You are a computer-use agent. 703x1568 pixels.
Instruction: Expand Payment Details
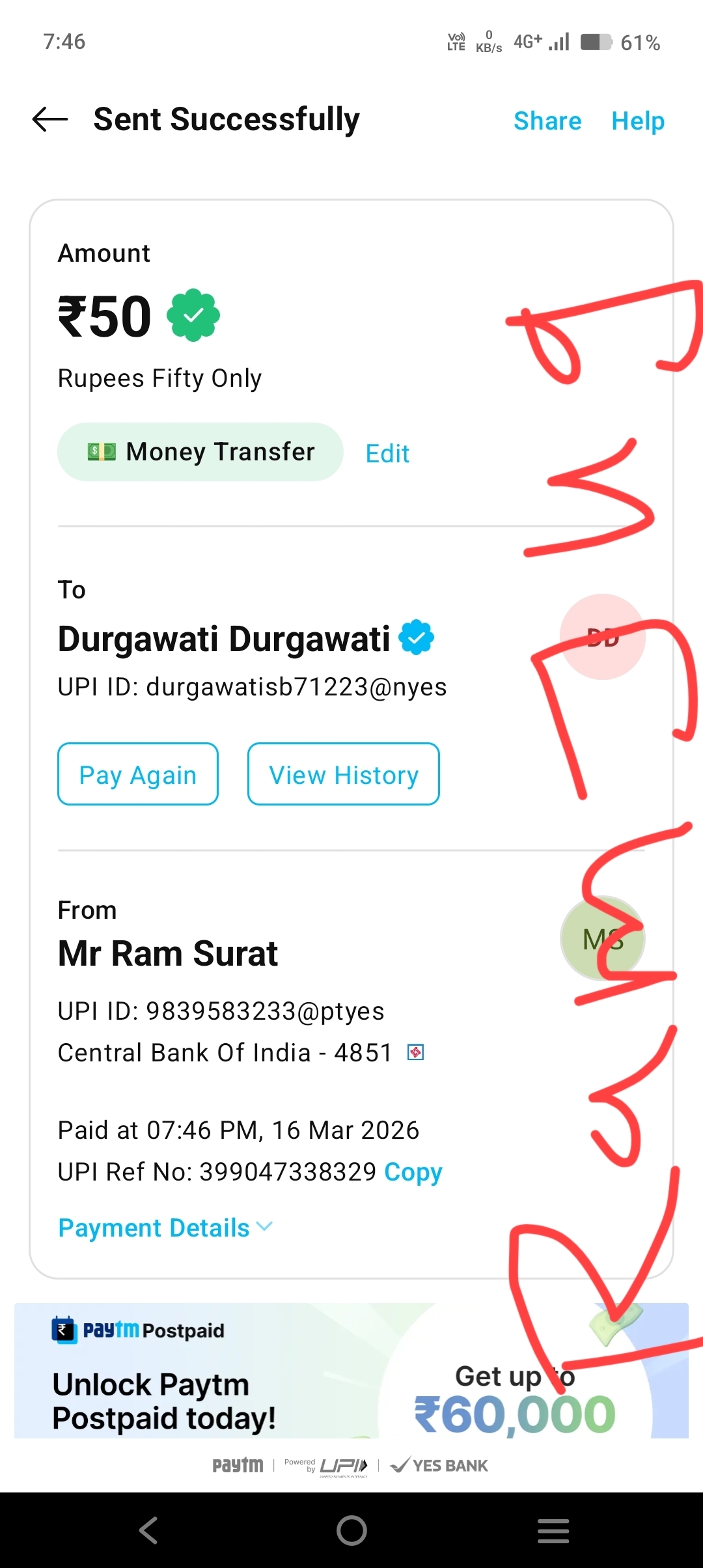tap(165, 1228)
